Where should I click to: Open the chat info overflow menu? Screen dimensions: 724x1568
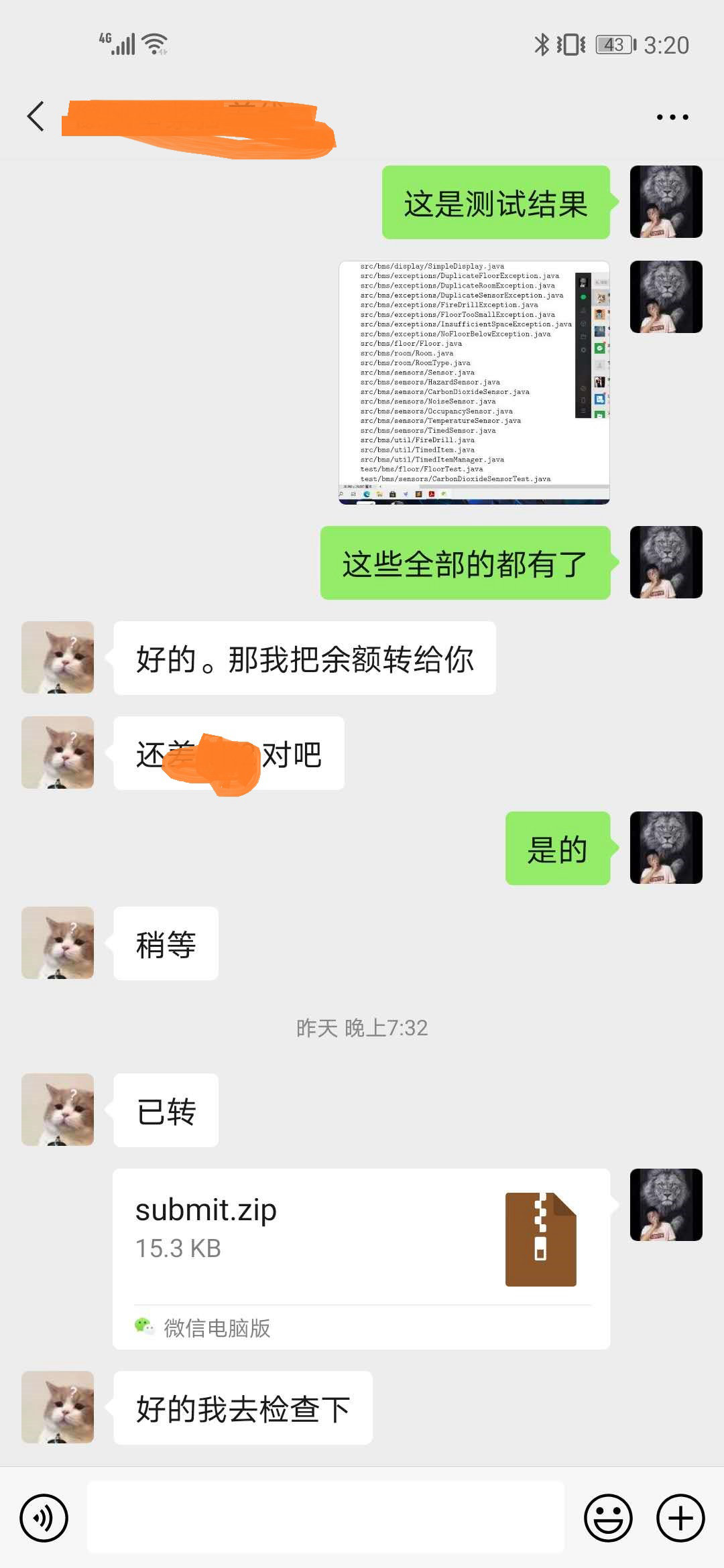tap(672, 117)
